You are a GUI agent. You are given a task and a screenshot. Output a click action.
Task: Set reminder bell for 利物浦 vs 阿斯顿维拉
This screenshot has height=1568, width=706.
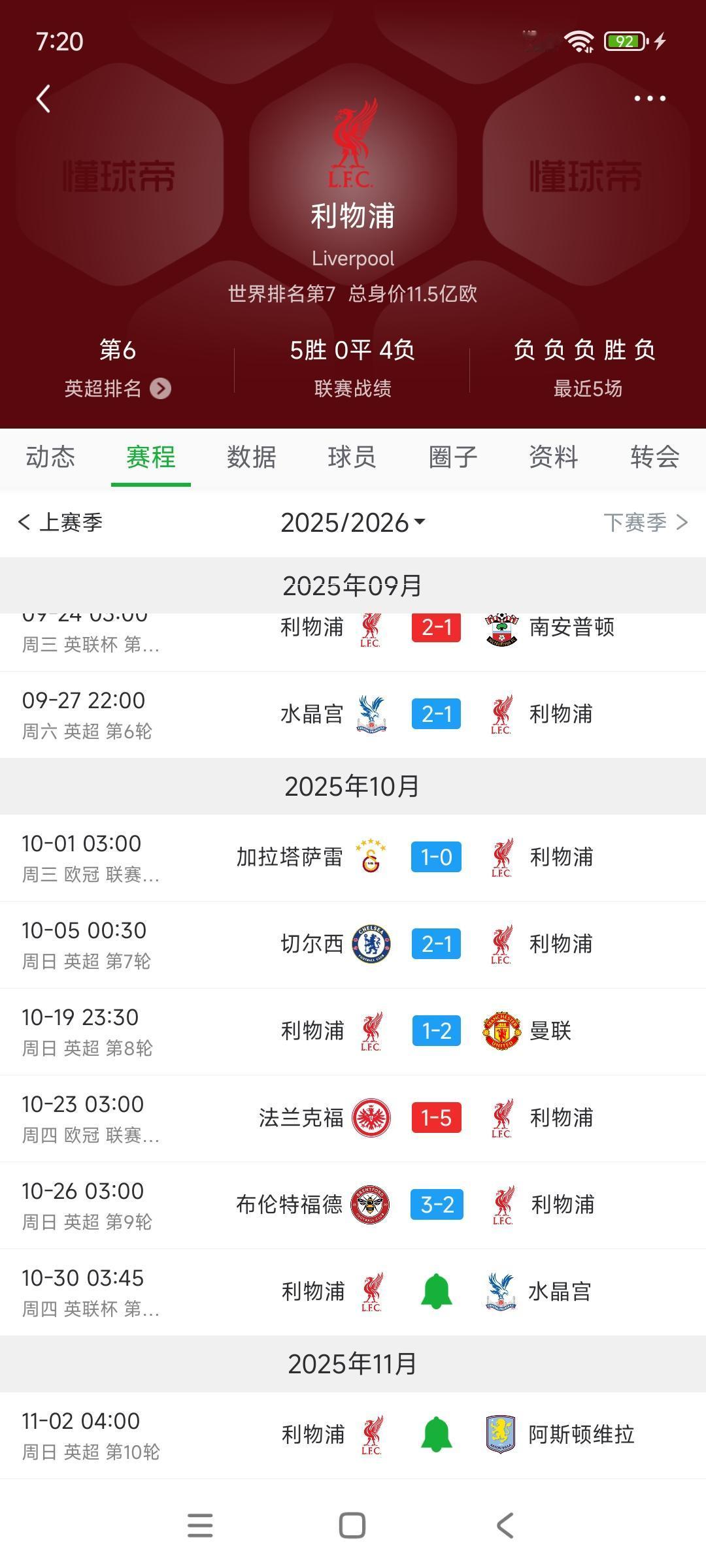pos(436,1435)
